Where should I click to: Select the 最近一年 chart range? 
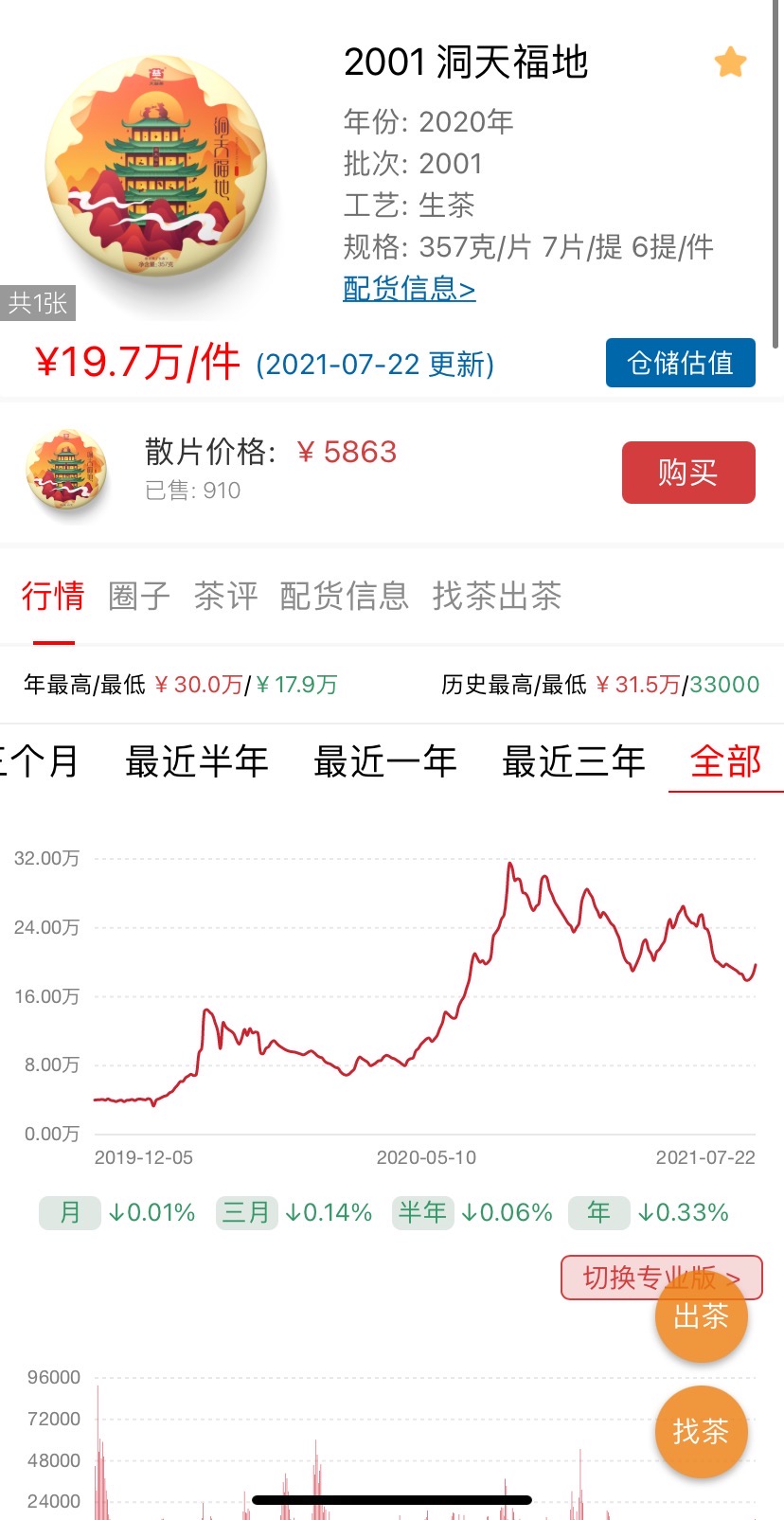point(385,761)
